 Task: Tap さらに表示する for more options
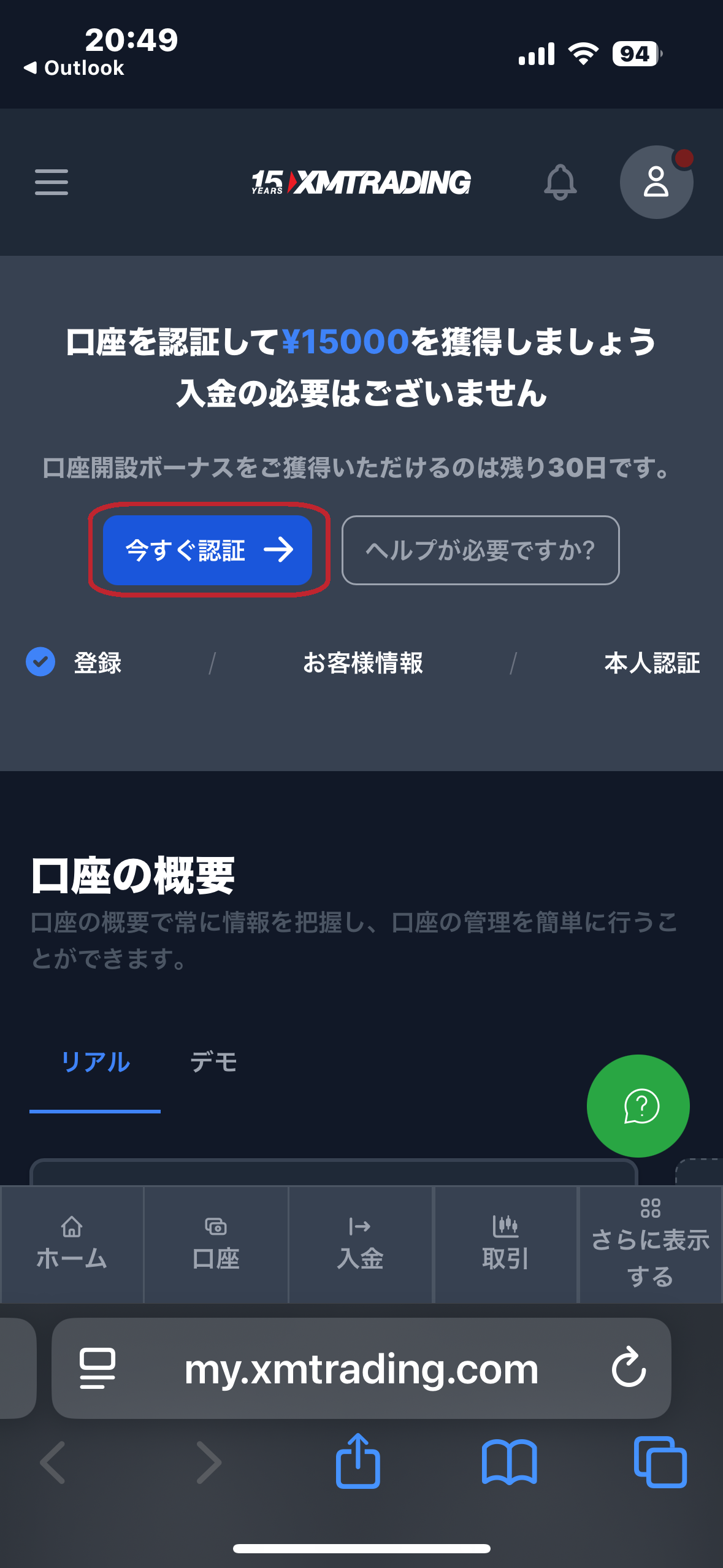point(650,1244)
